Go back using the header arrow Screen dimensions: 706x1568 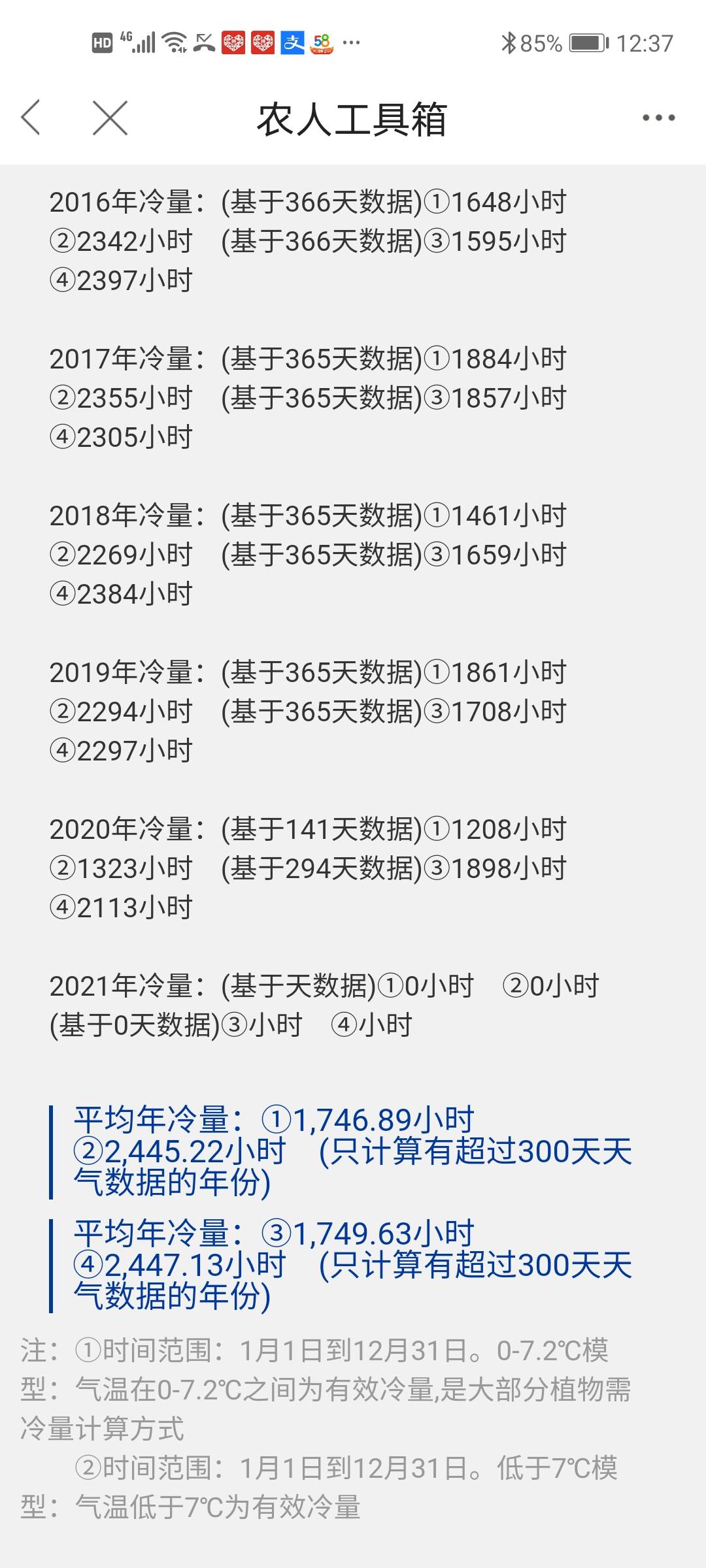pos(31,118)
